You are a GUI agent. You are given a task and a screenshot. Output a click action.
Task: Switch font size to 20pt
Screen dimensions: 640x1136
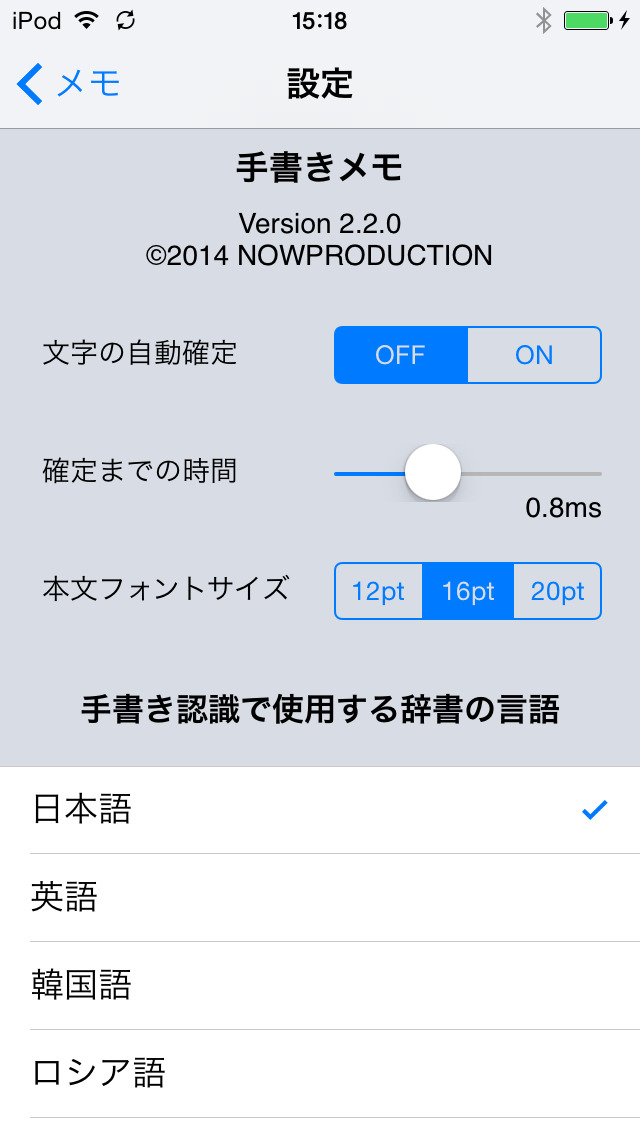point(557,591)
